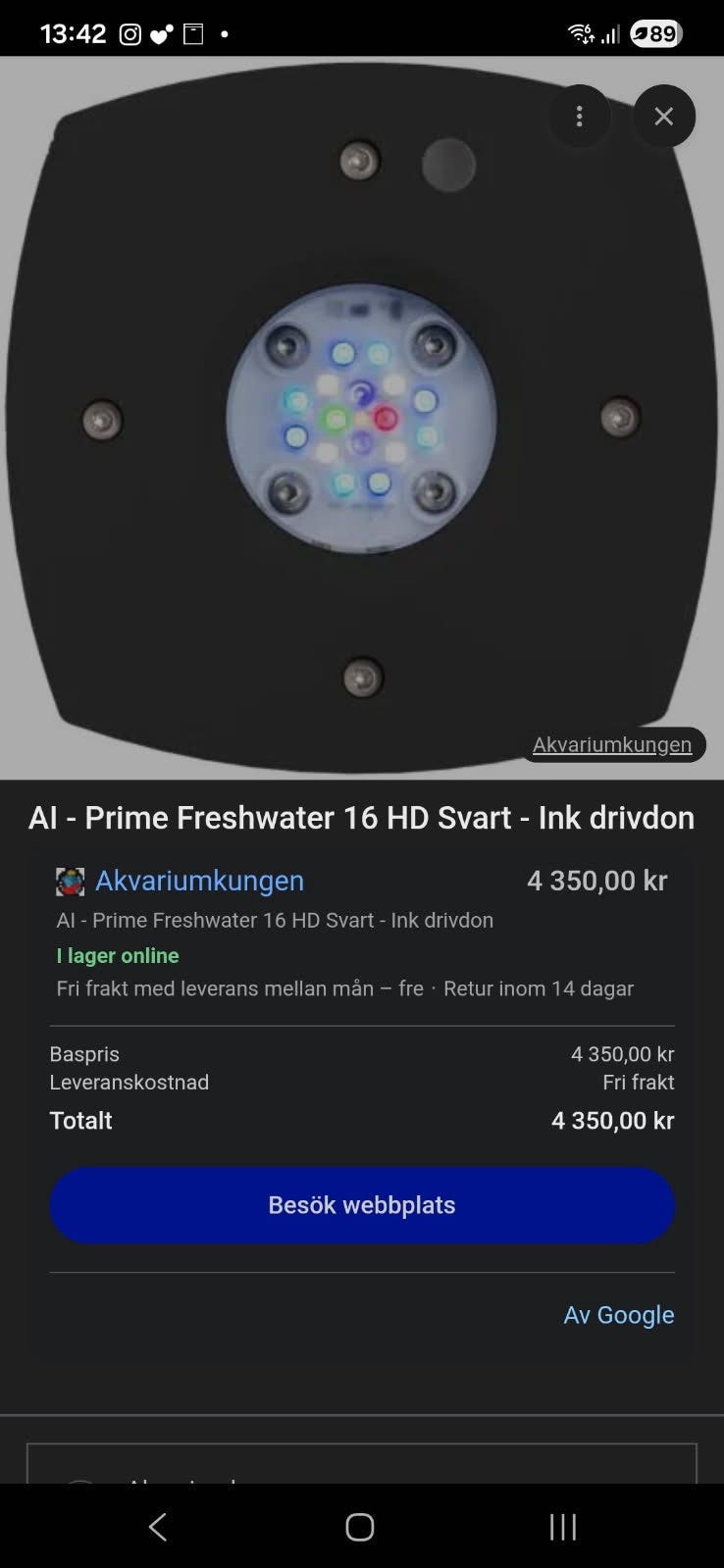Go to the home screen
The width and height of the screenshot is (724, 1568).
[x=360, y=1527]
